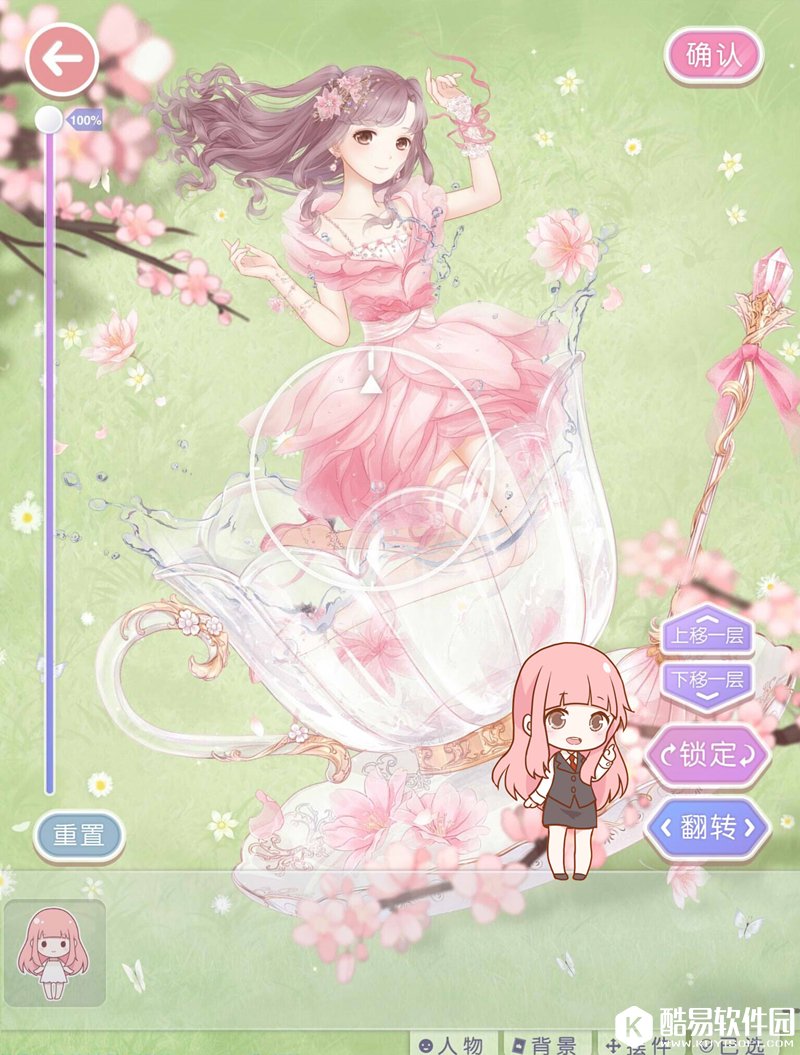
Task: Move layer up with 上移一层
Action: (x=707, y=634)
